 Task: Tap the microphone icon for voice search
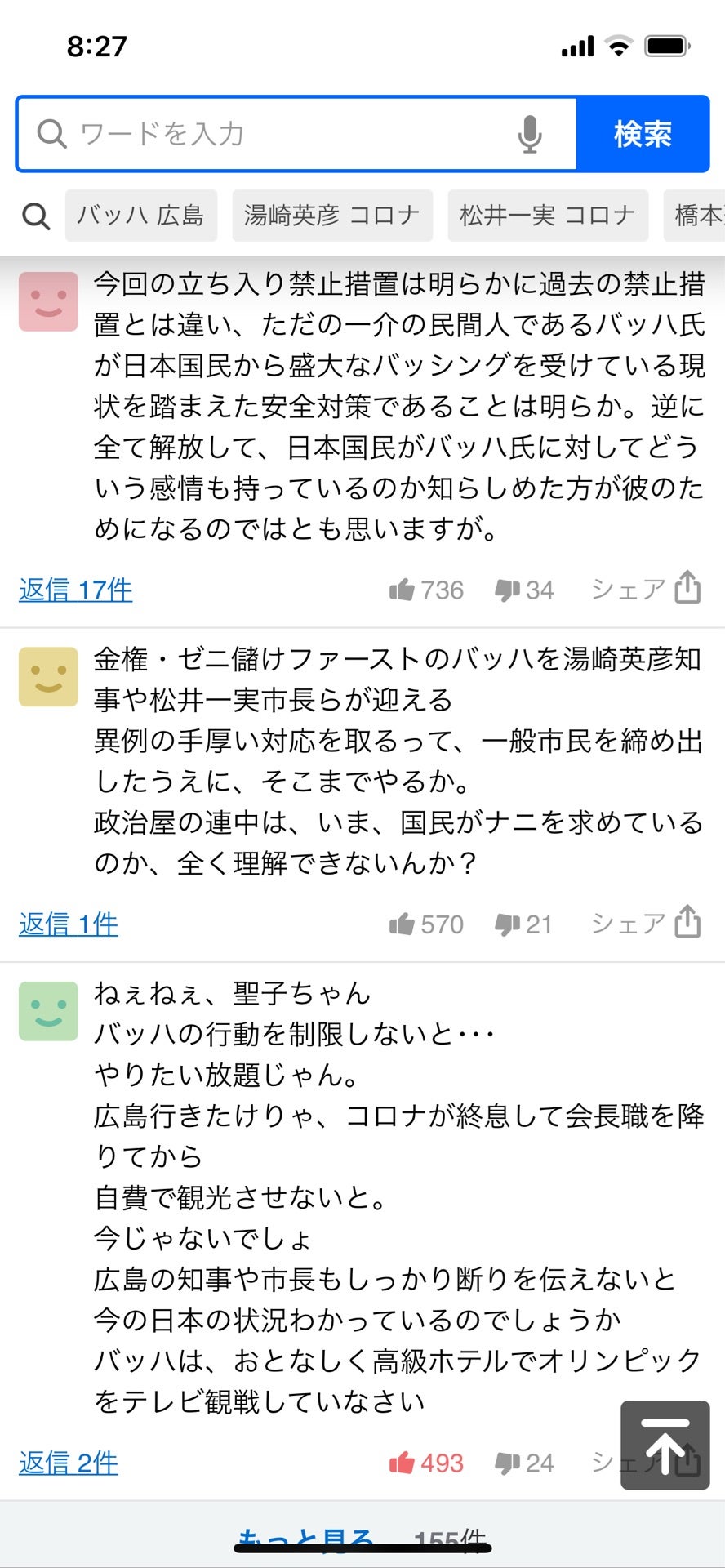[x=529, y=133]
